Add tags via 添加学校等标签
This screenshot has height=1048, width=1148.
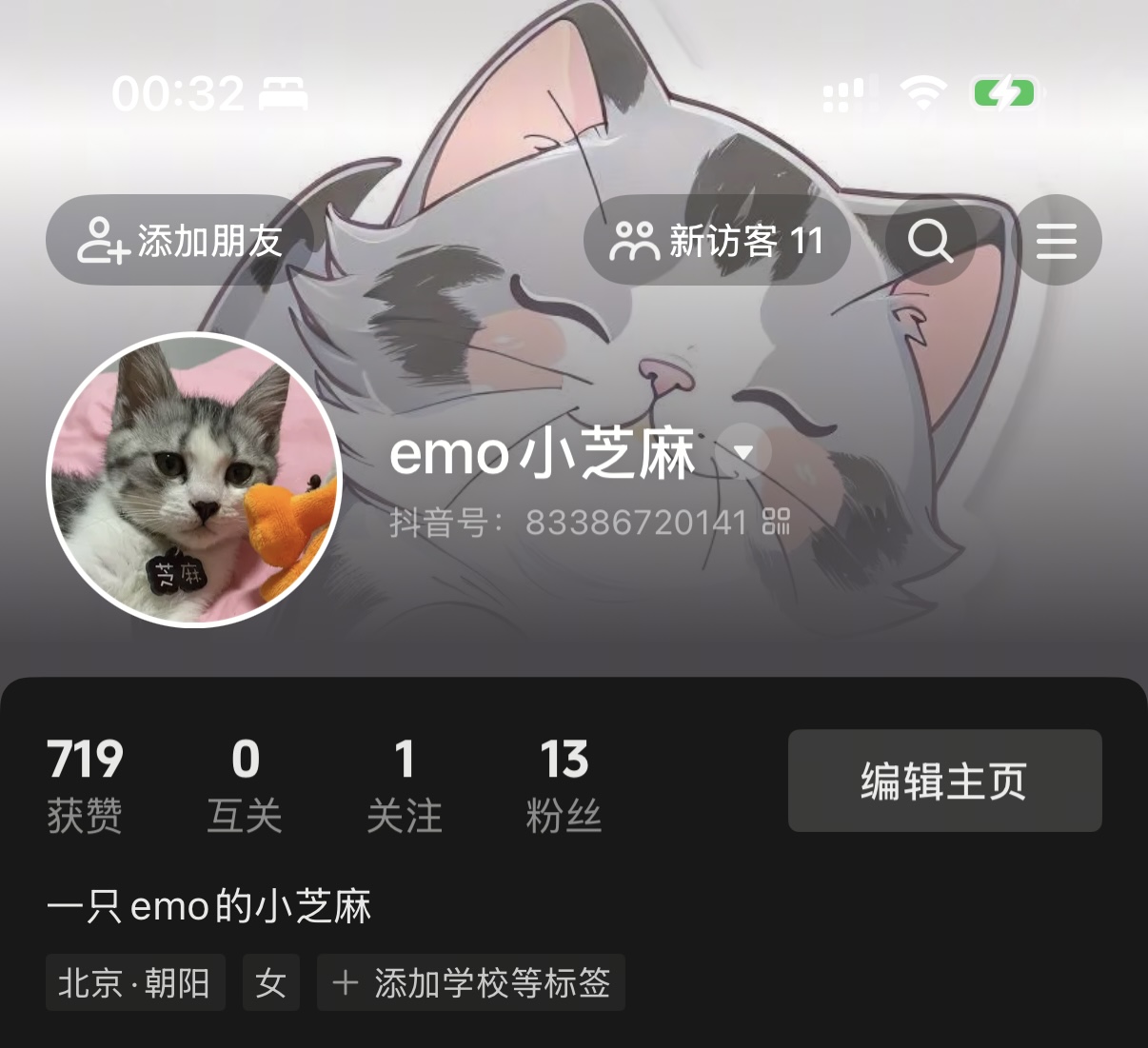coord(471,982)
